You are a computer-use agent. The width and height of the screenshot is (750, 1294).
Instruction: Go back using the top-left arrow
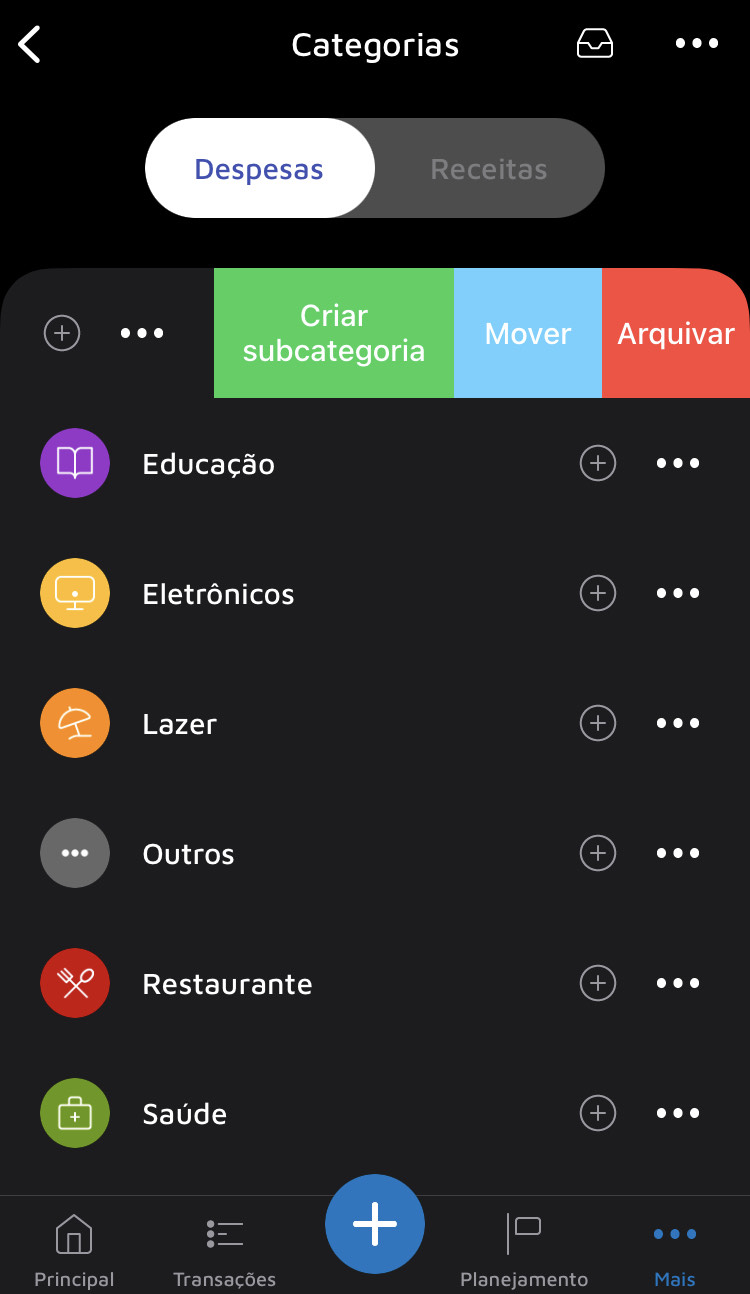31,45
